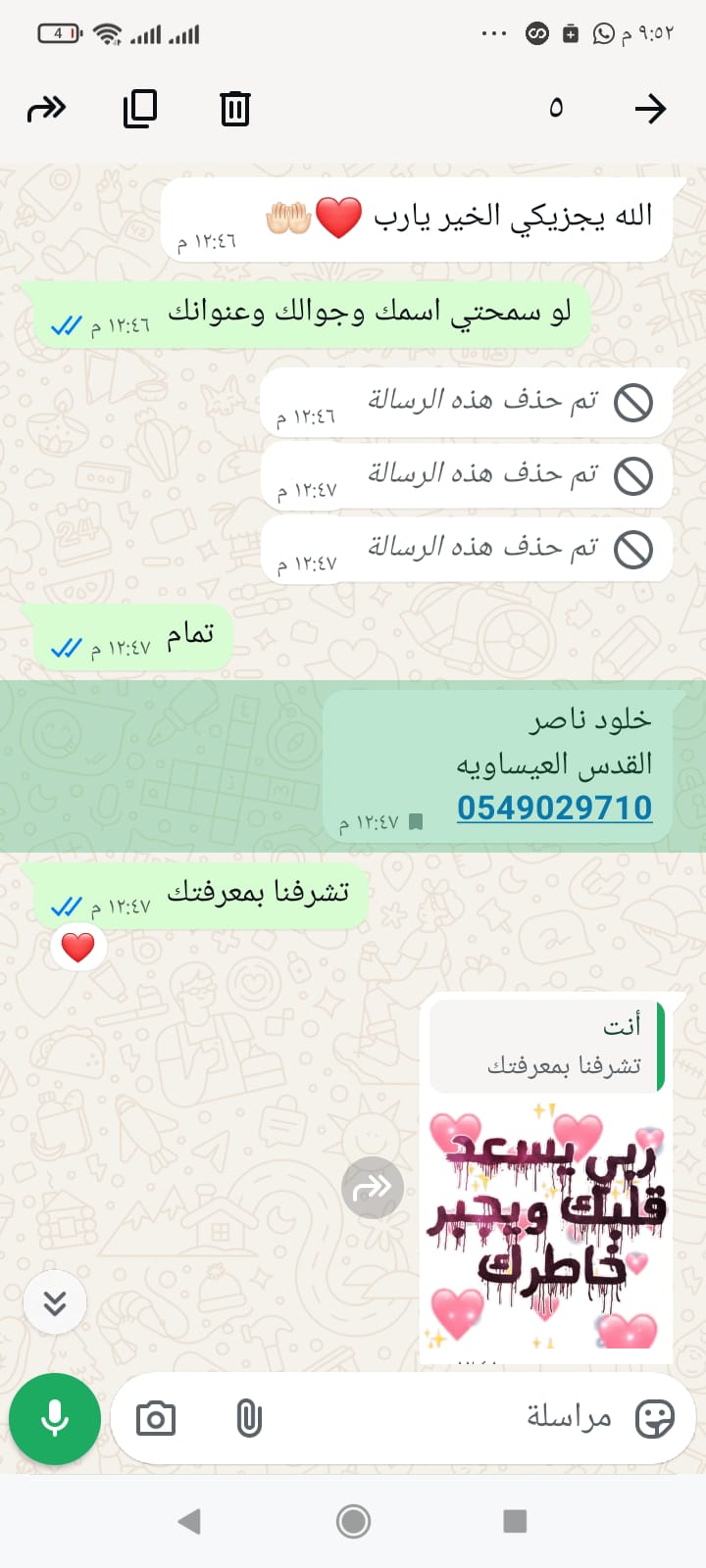
Task: Exit selection mode with the arrow
Action: coord(650,108)
